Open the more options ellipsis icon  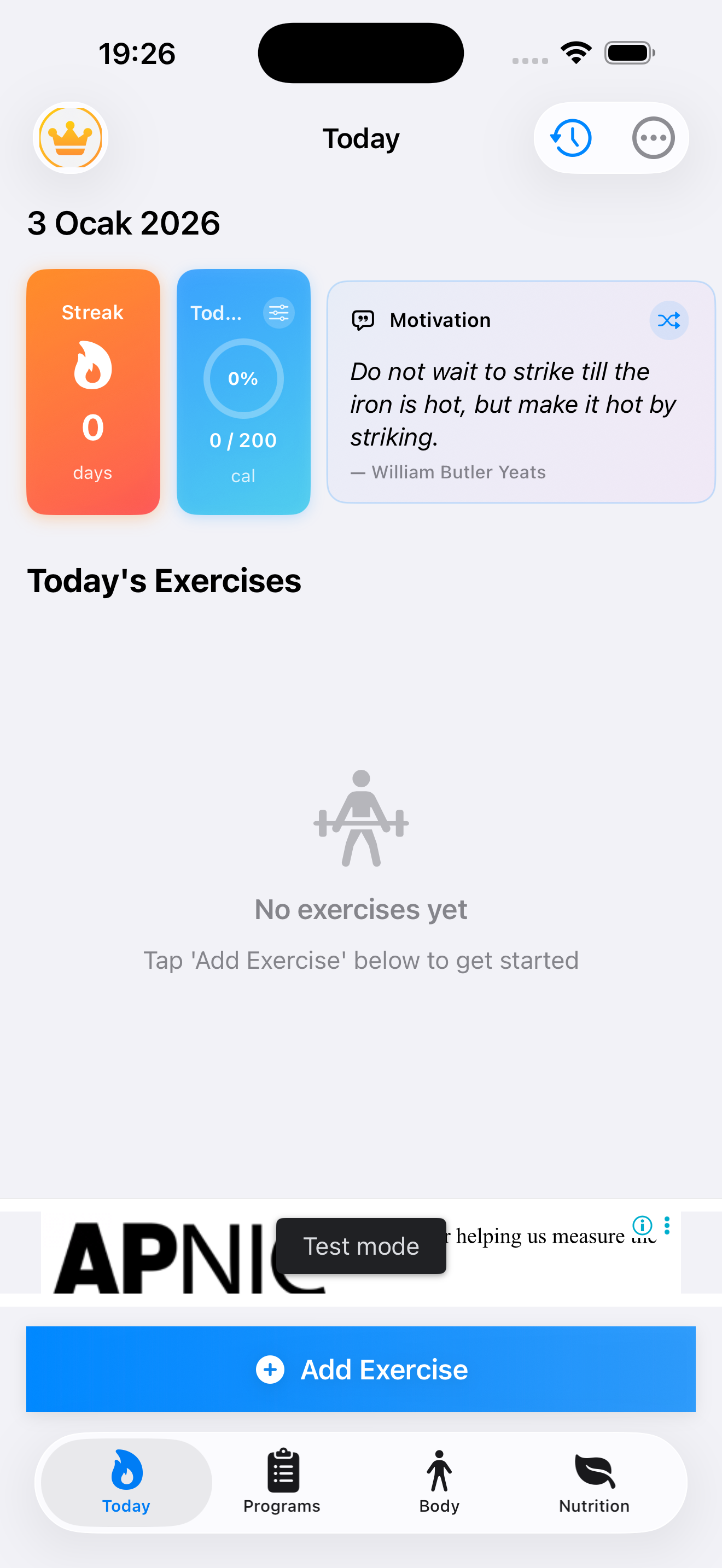(x=653, y=138)
